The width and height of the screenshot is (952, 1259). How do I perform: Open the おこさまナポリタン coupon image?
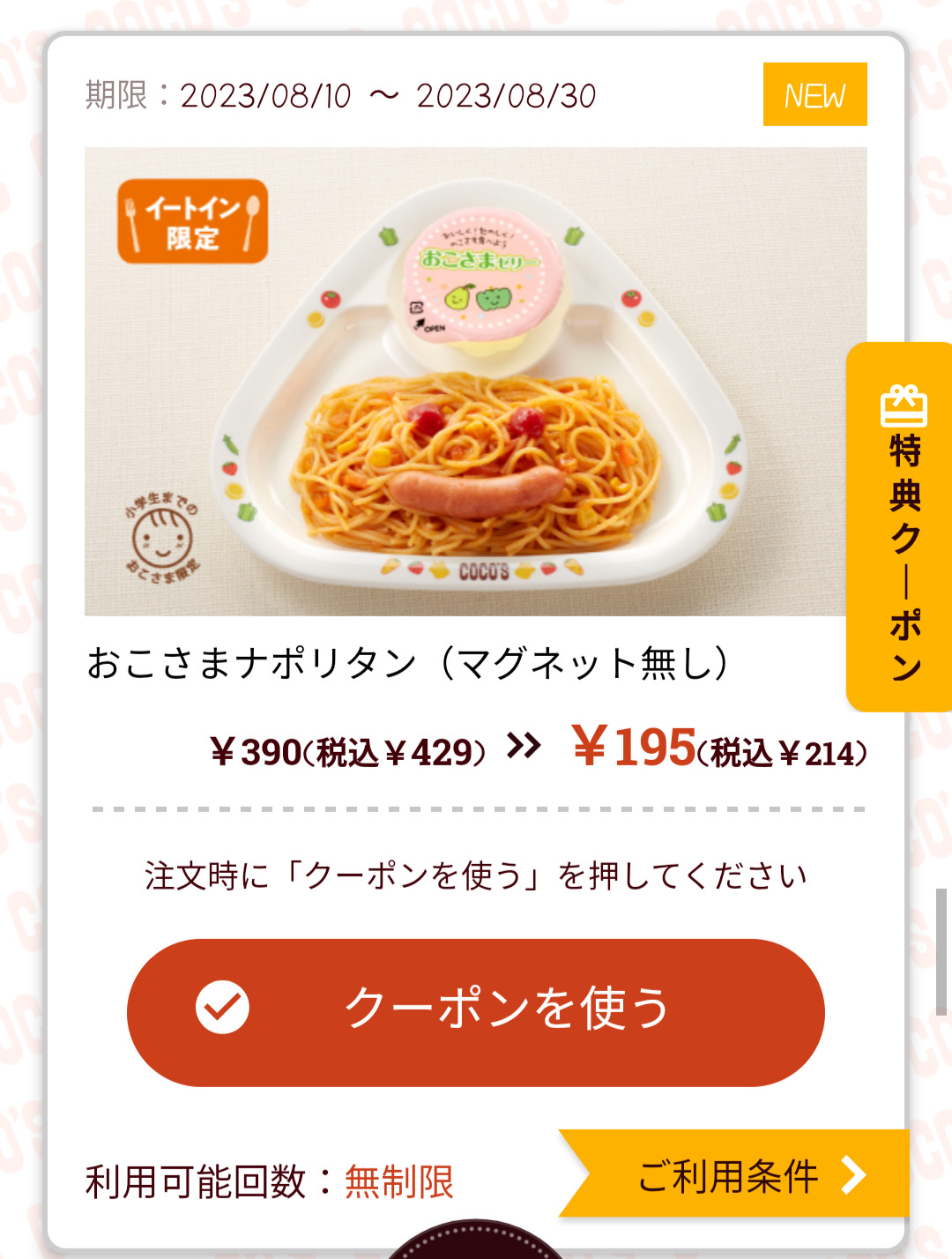pyautogui.click(x=467, y=381)
